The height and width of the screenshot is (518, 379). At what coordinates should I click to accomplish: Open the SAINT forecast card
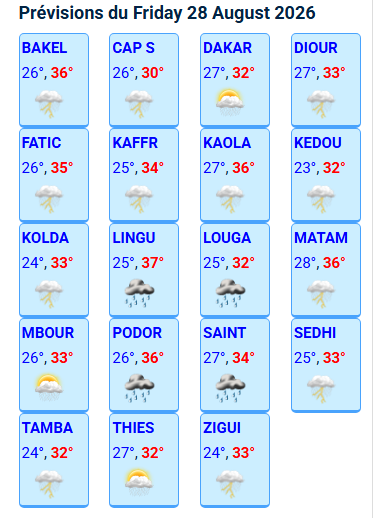pos(235,365)
